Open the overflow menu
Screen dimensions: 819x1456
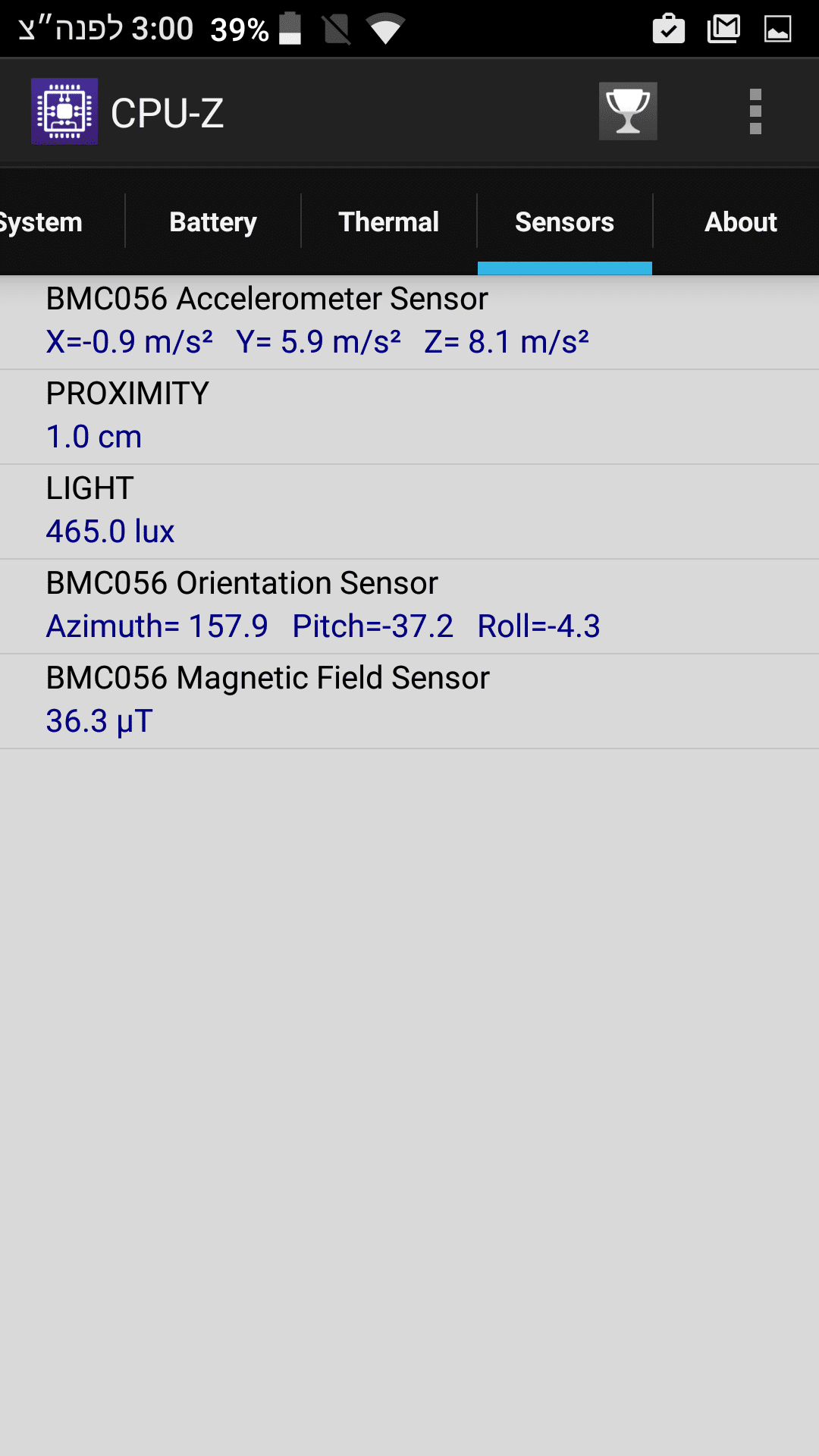click(755, 111)
